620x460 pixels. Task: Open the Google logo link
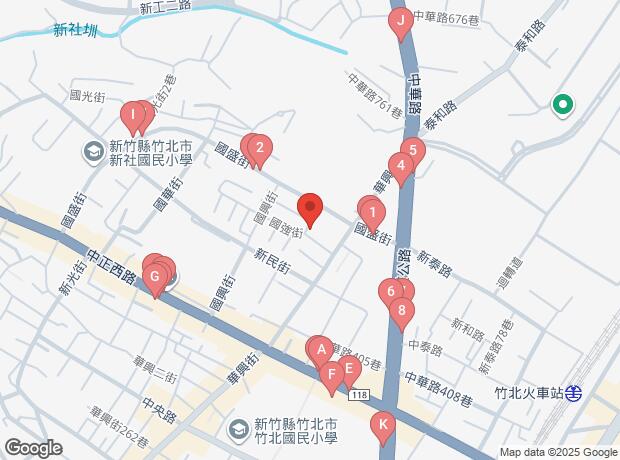[32, 447]
